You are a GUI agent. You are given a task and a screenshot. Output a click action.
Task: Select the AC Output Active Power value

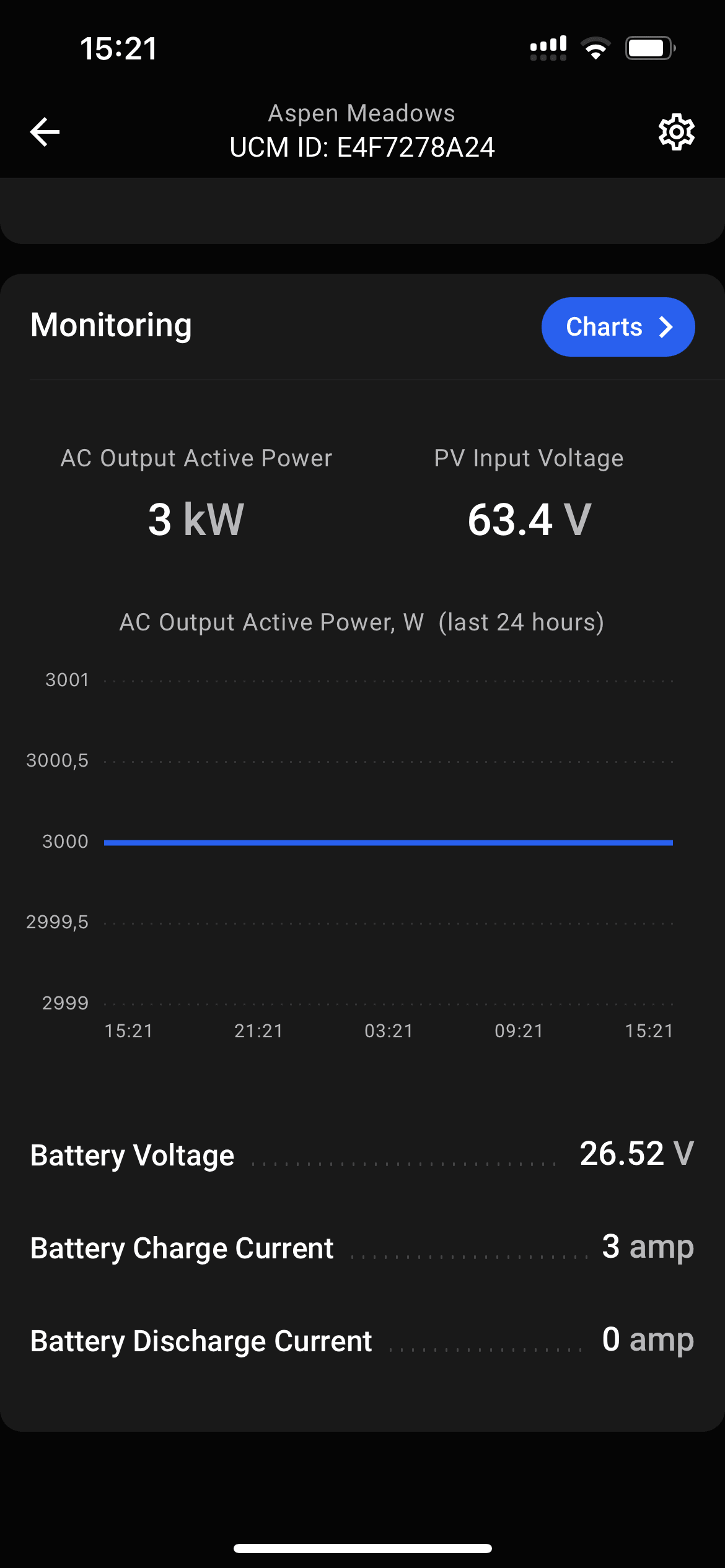coord(195,519)
